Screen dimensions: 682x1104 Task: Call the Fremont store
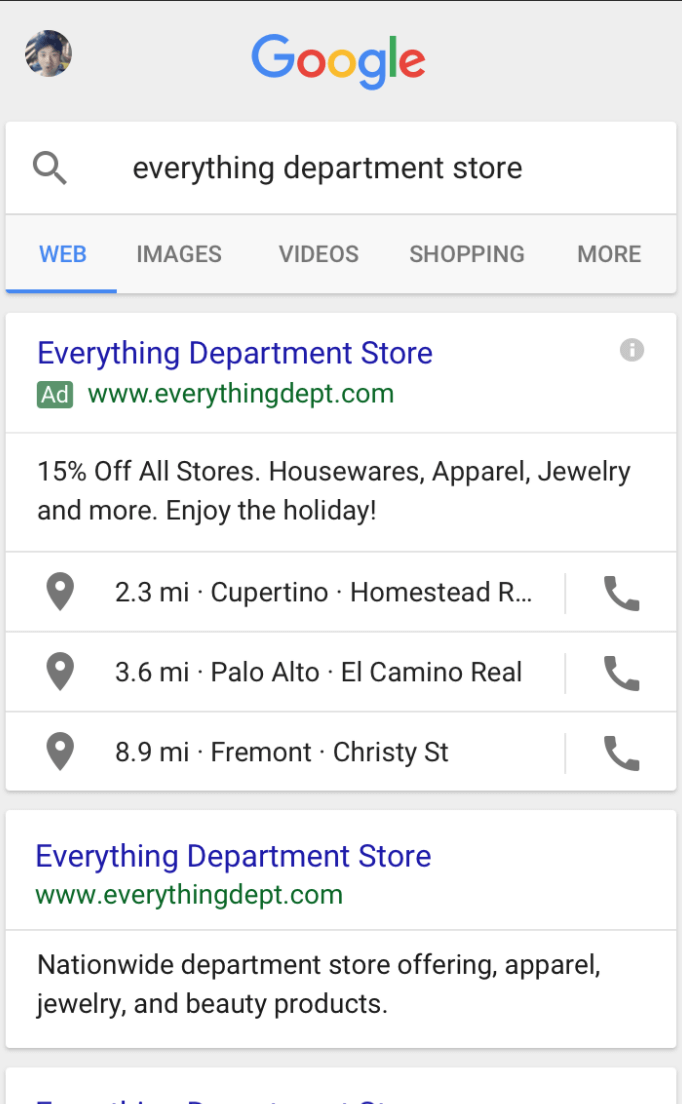point(621,753)
